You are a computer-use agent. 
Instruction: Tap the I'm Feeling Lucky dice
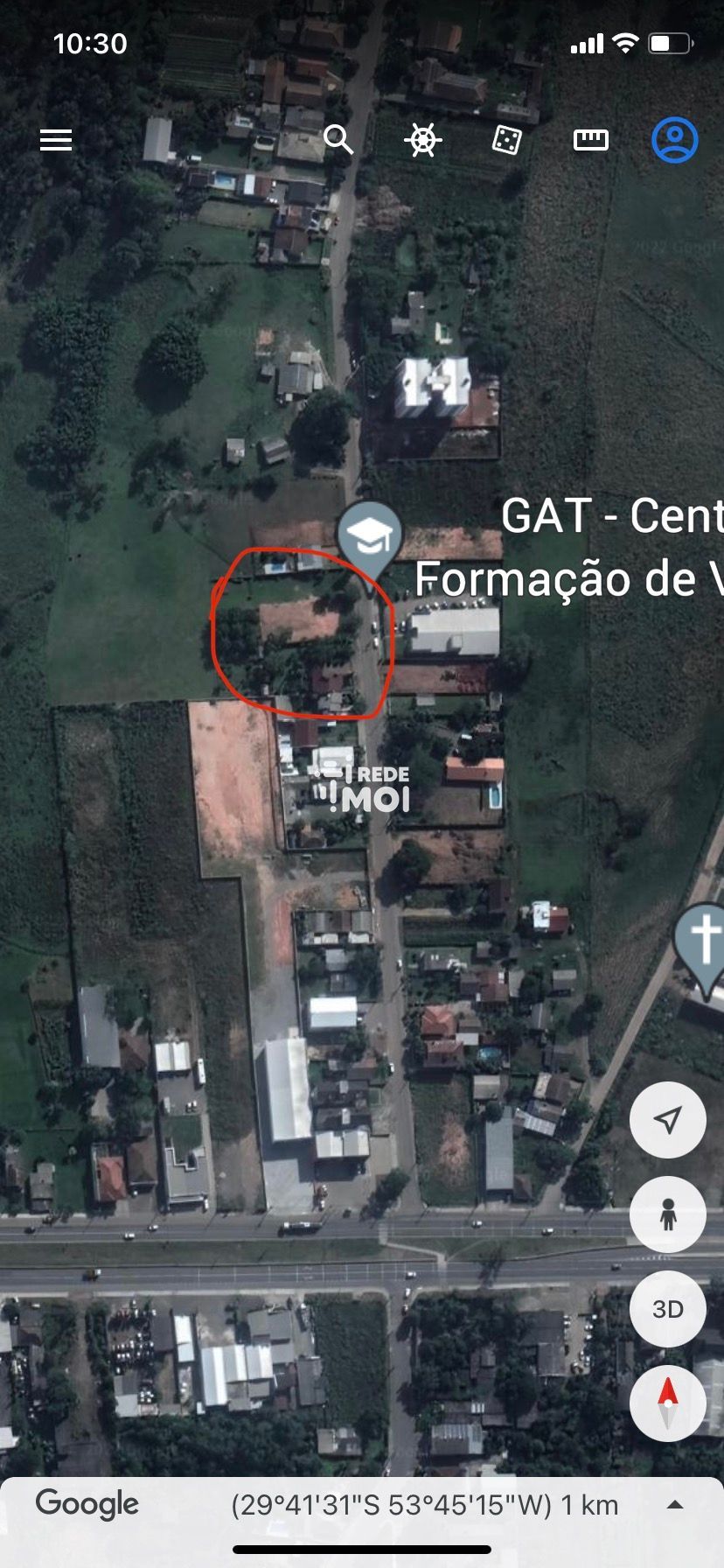506,140
